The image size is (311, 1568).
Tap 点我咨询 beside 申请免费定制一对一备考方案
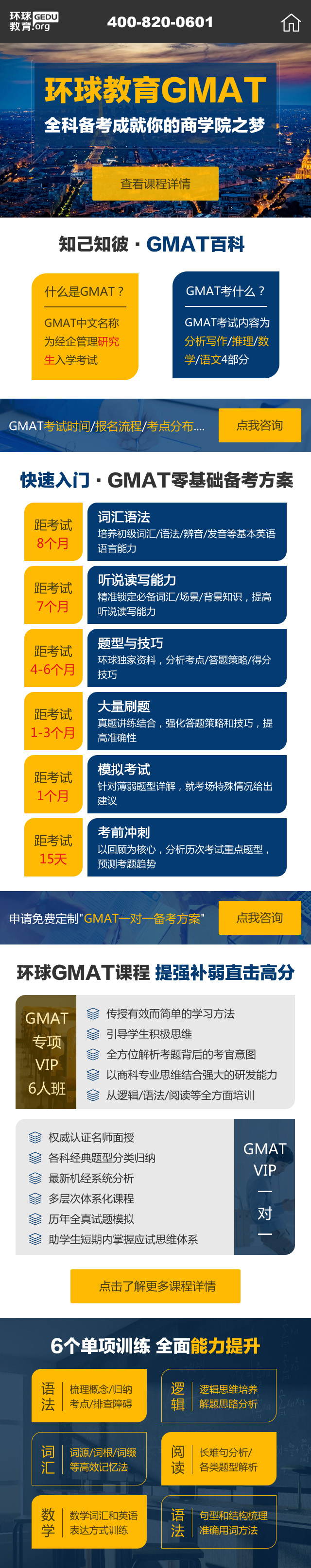(259, 917)
